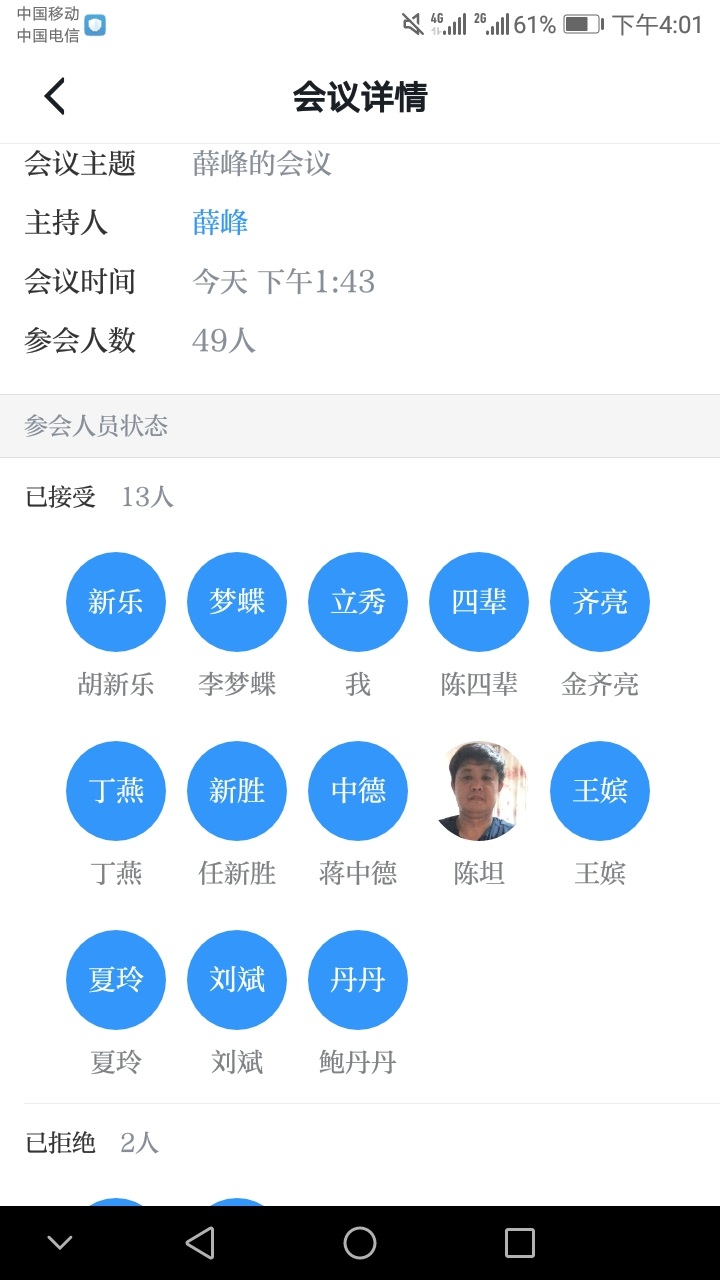Screen dimensions: 720x1280
Task: Tap the system home button
Action: coord(360,1243)
